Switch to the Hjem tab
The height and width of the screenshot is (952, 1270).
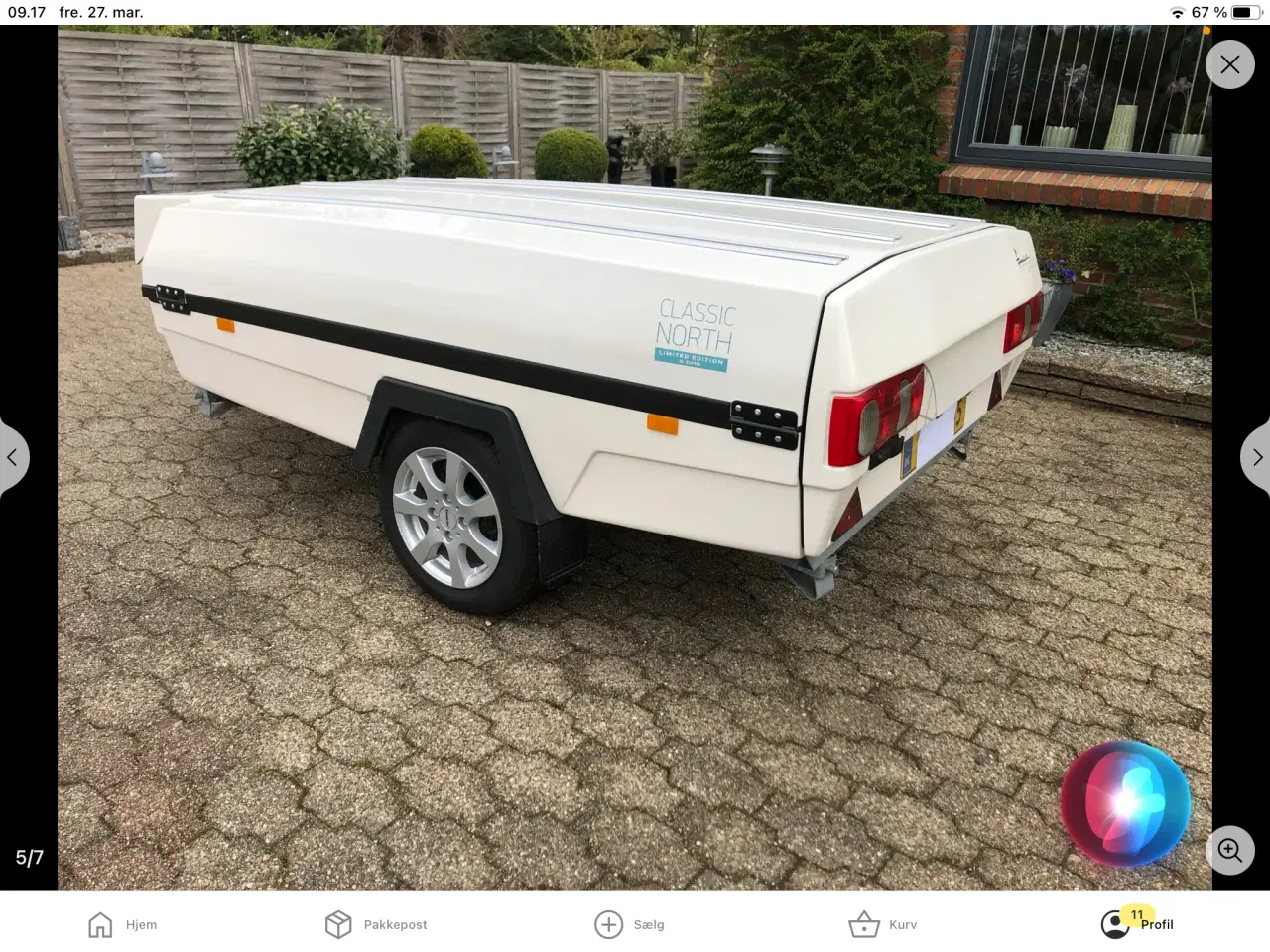tap(123, 924)
